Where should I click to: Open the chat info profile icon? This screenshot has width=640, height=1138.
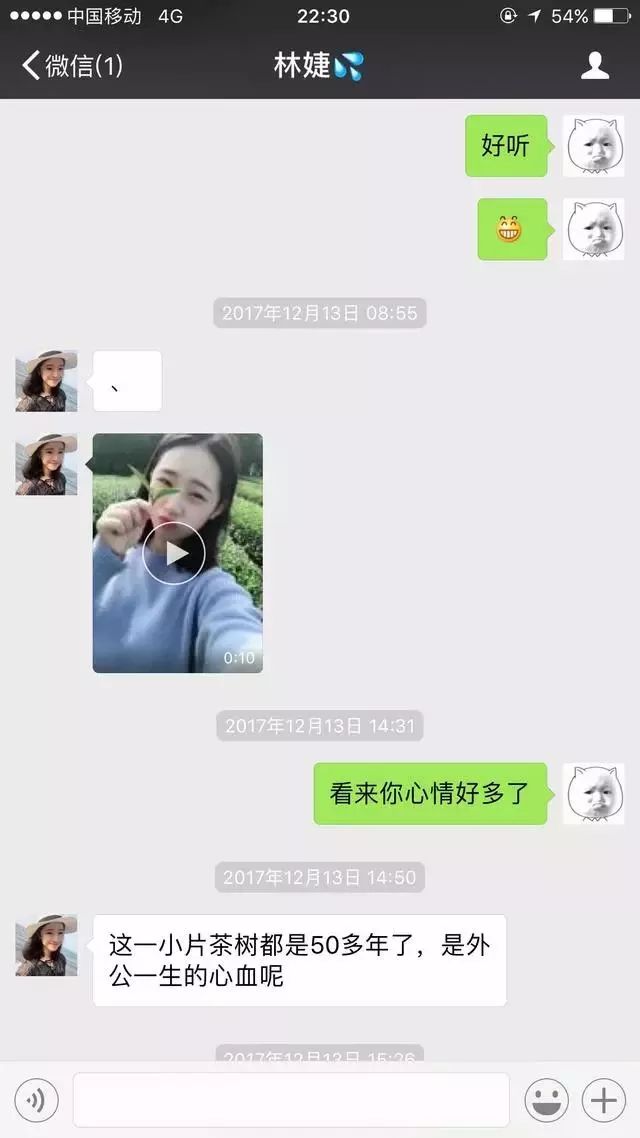(x=594, y=66)
